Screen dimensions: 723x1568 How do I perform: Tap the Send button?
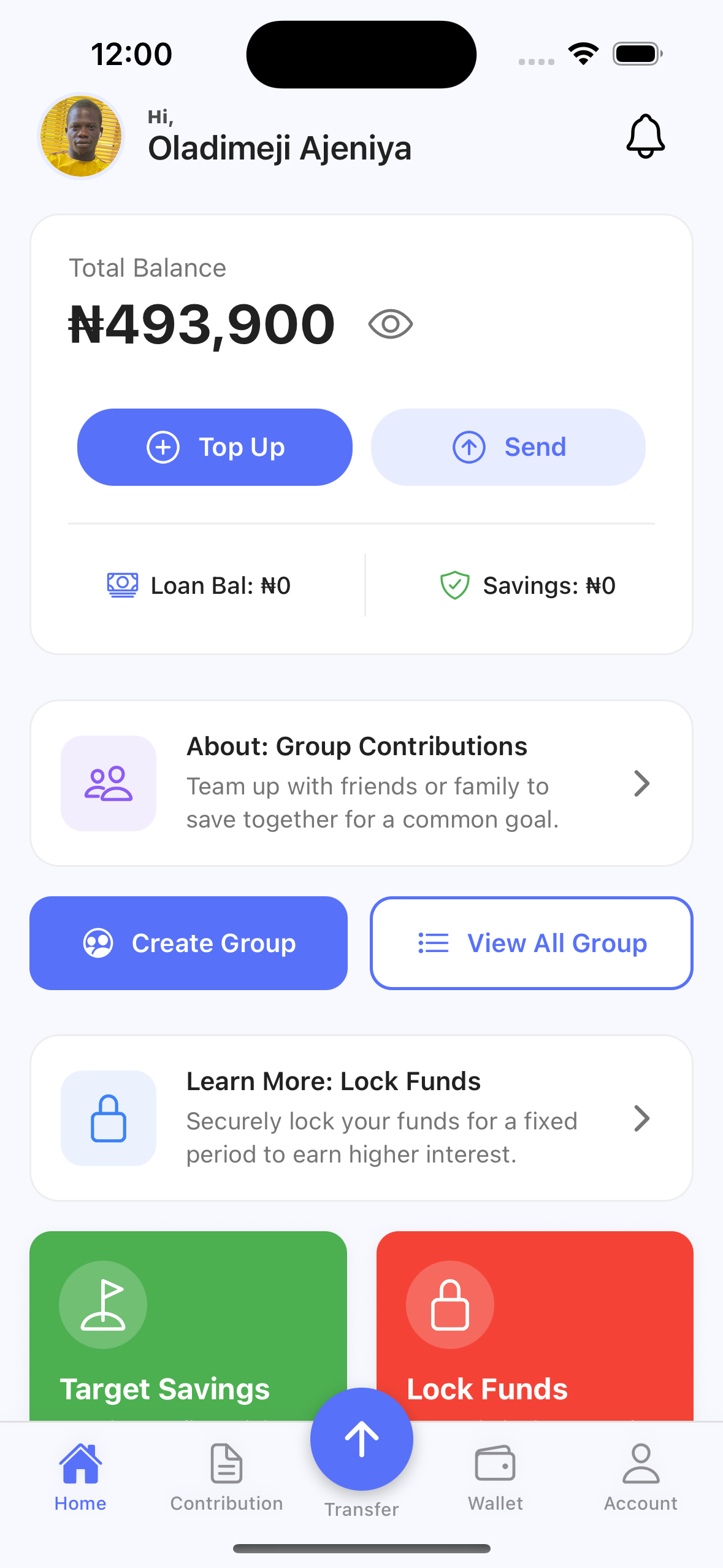click(x=508, y=447)
